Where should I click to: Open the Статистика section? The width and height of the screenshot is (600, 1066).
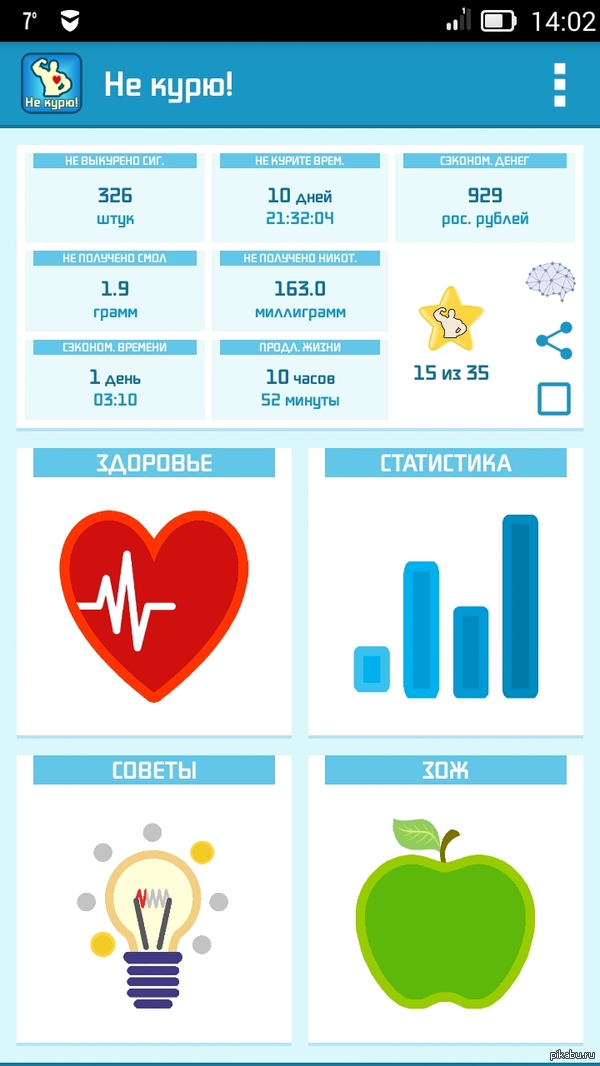point(446,592)
